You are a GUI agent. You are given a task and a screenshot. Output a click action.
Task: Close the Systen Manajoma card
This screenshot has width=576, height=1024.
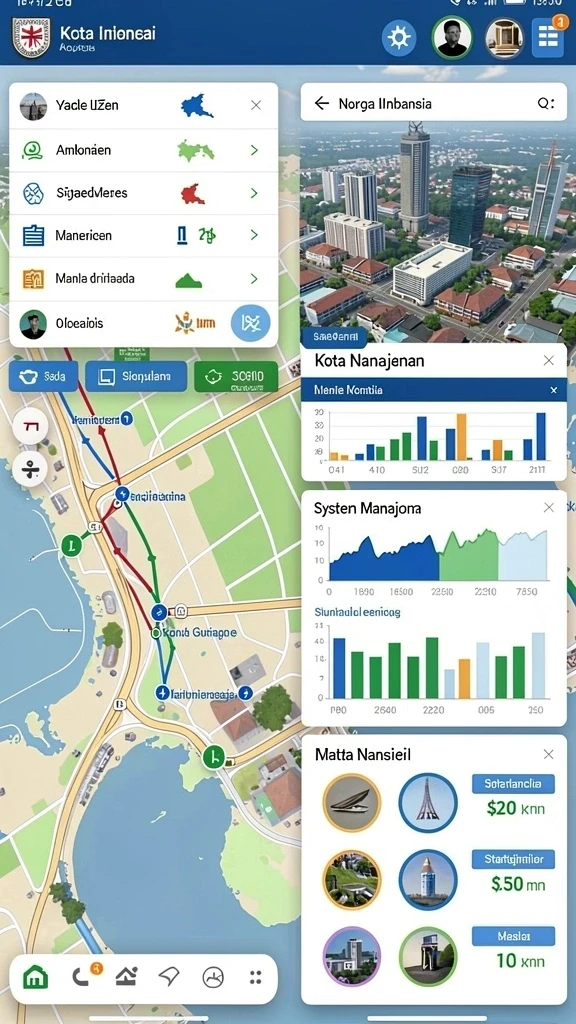click(549, 507)
